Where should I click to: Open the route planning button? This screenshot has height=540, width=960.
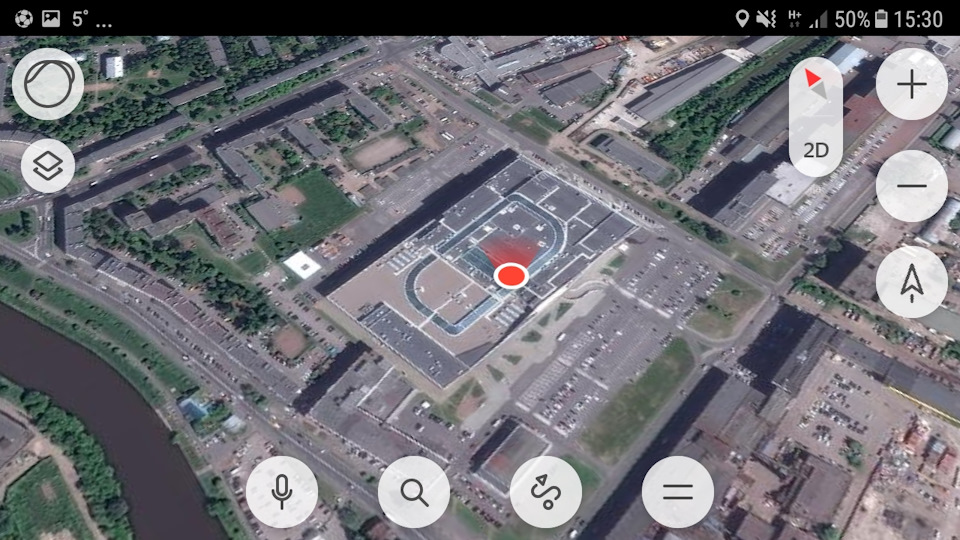point(546,492)
